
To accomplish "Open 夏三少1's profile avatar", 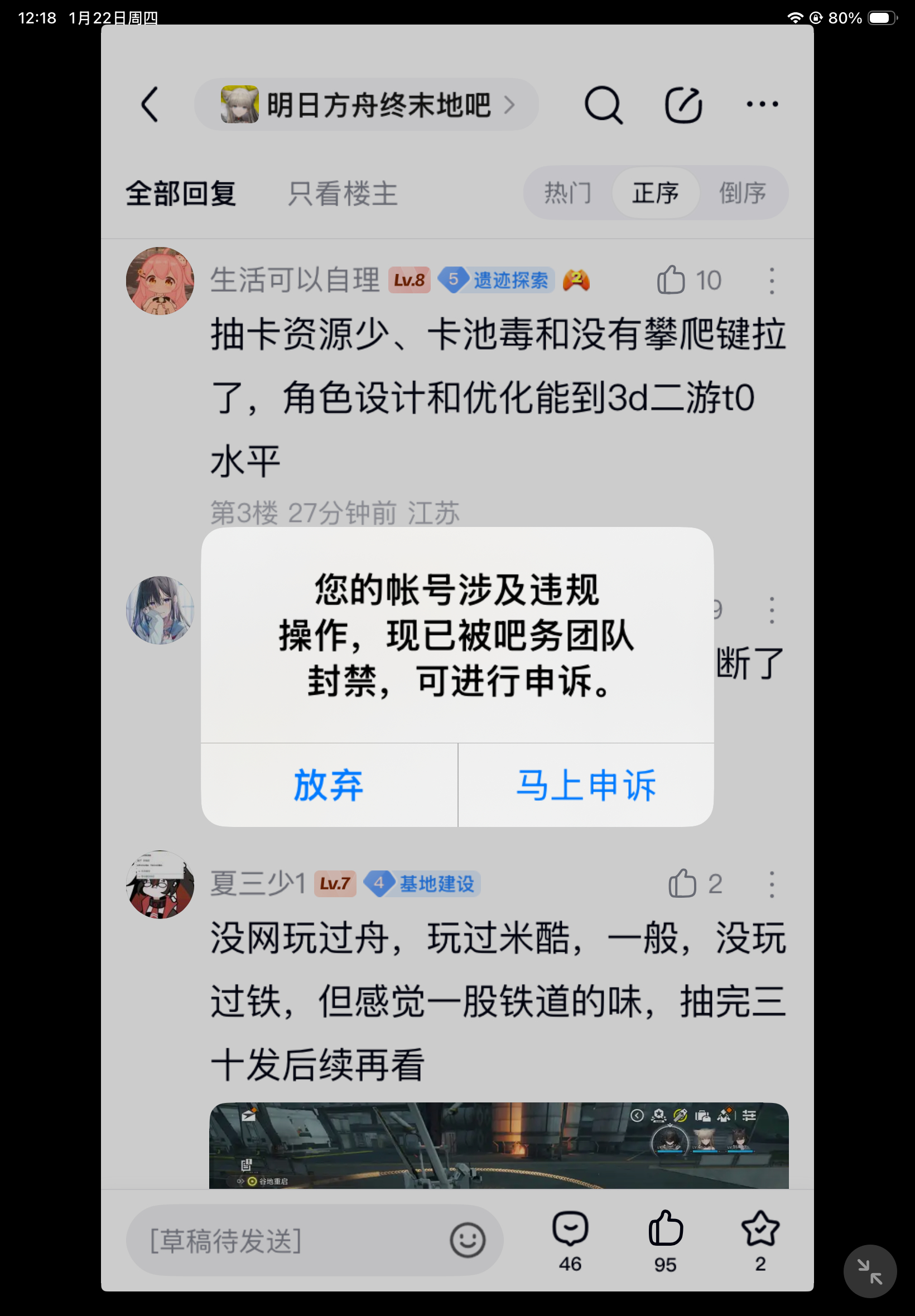I will click(160, 884).
